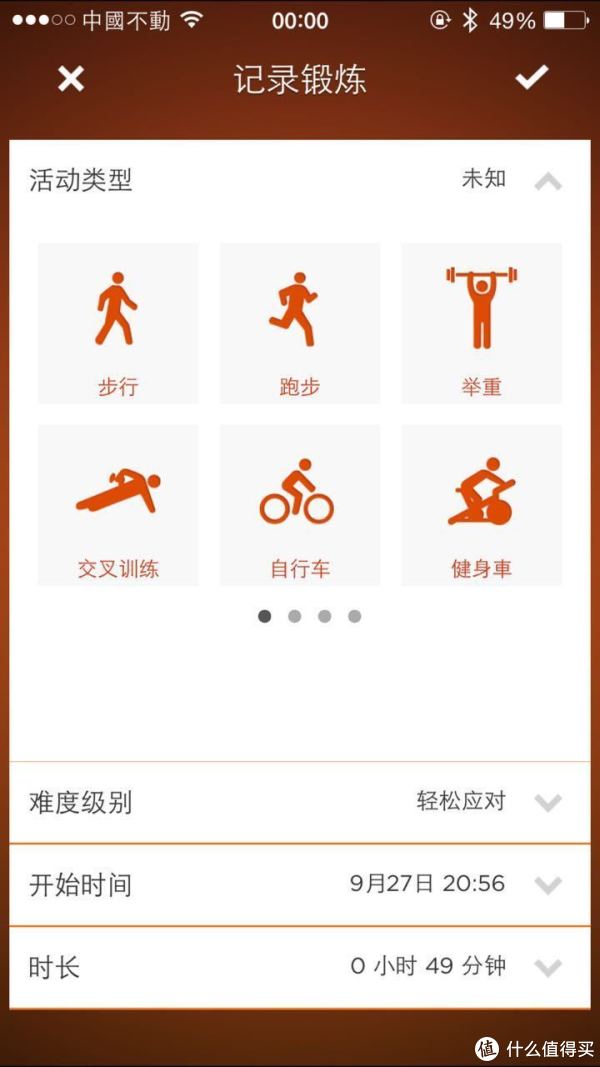Viewport: 600px width, 1067px height.
Task: Pick the 健身车 activity
Action: 481,505
